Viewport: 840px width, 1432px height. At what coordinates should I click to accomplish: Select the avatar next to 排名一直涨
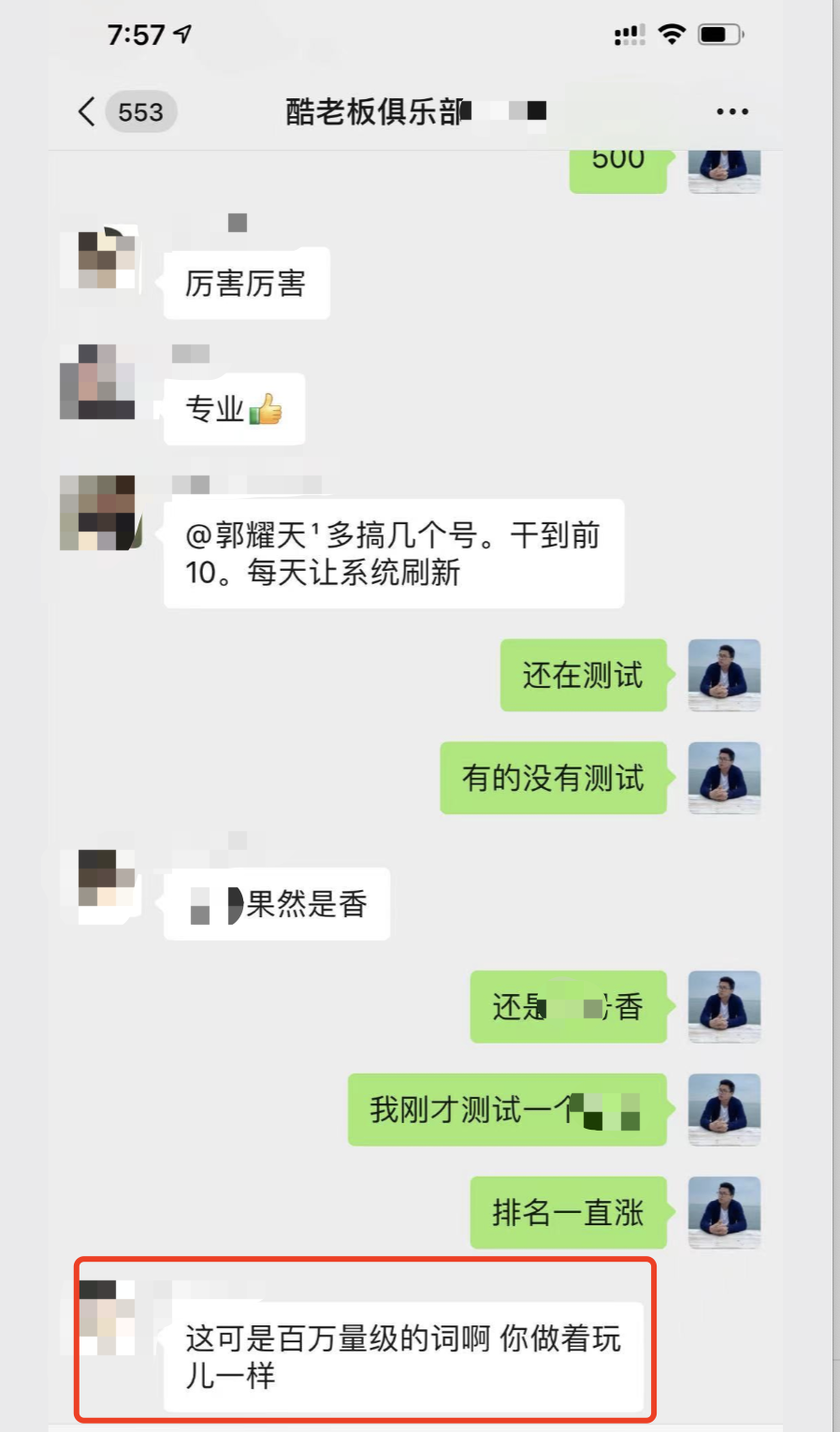(x=724, y=1212)
